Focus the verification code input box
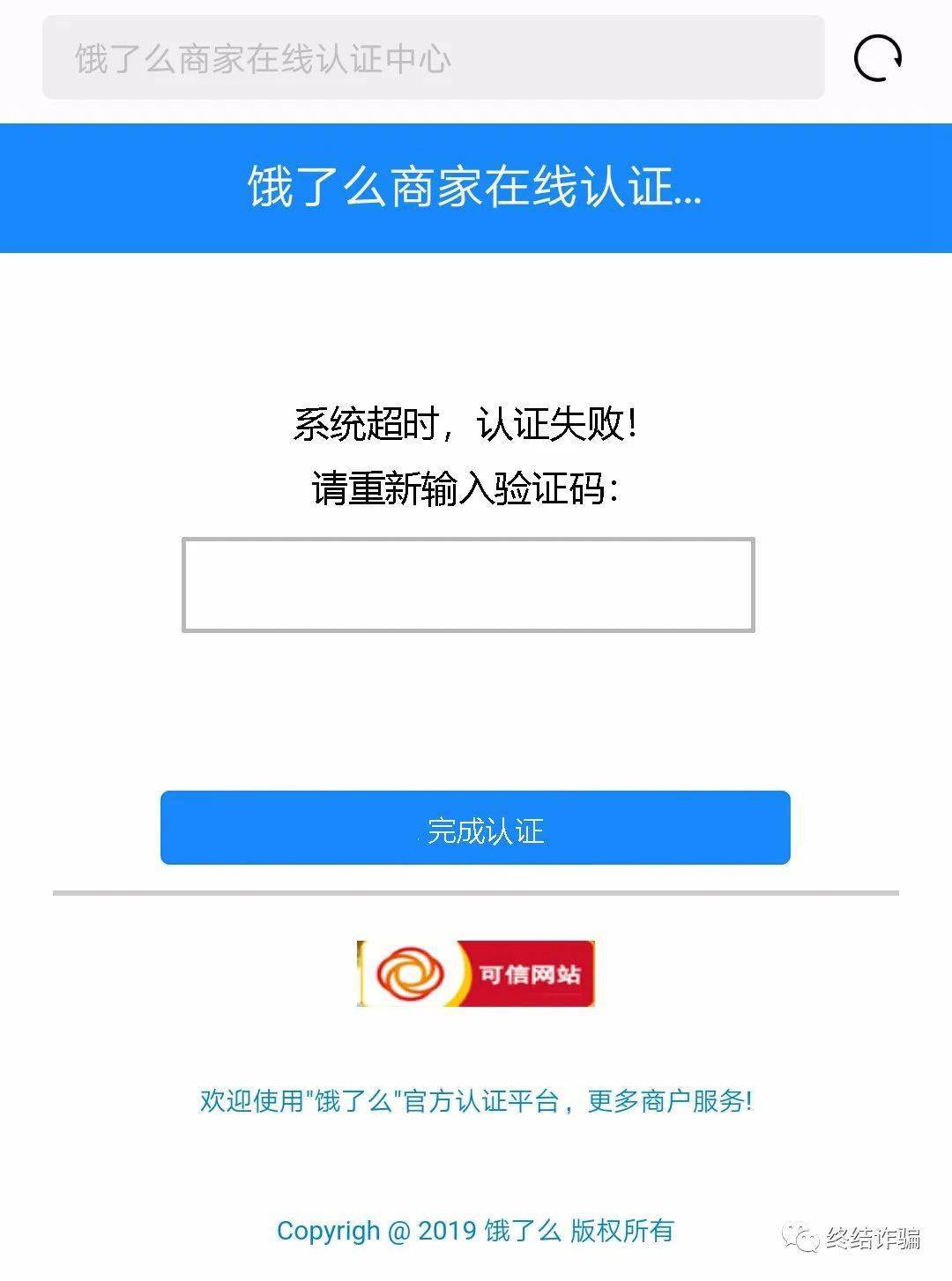952x1281 pixels. pyautogui.click(x=467, y=585)
